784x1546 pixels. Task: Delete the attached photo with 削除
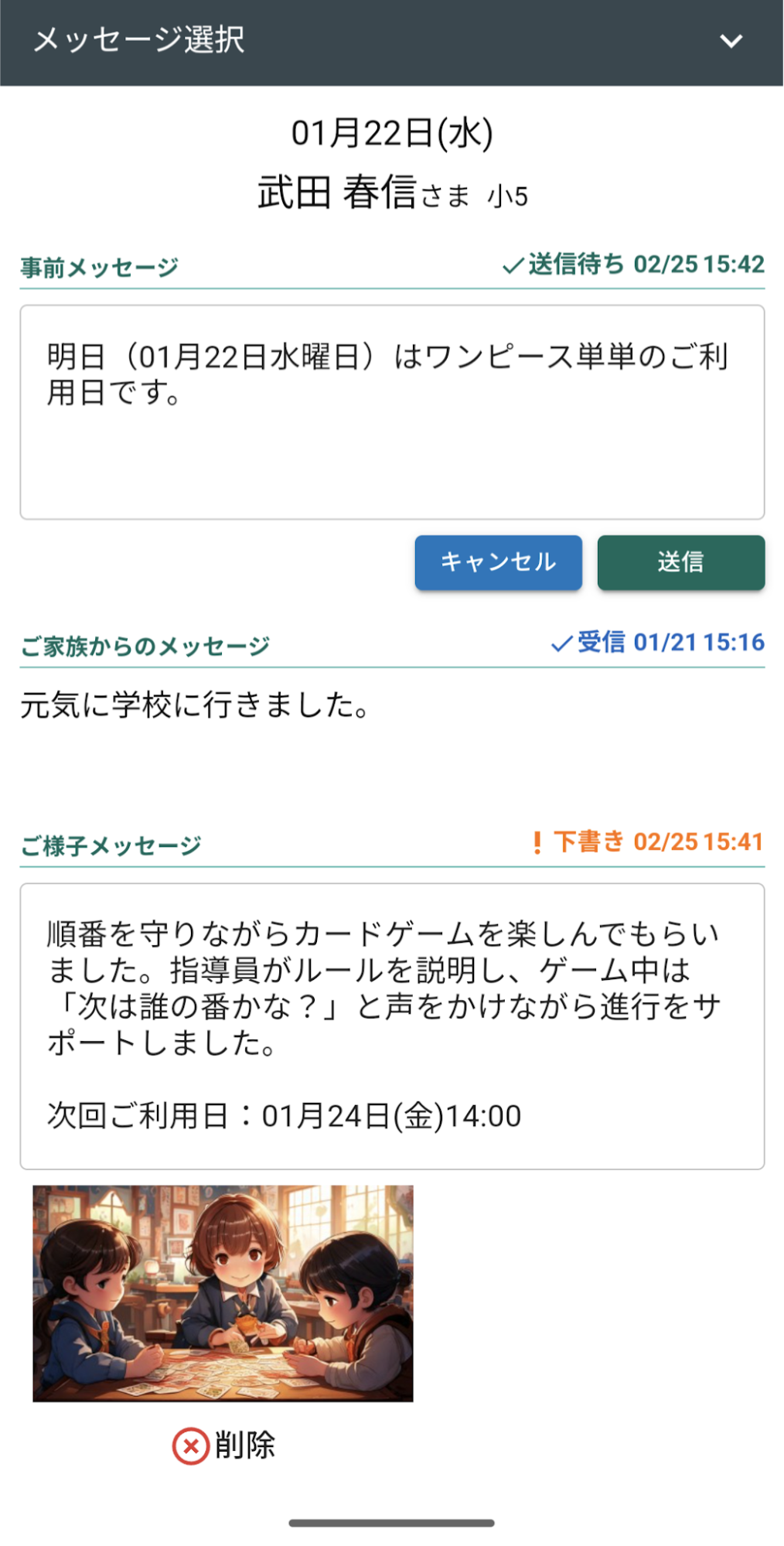pos(223,1445)
